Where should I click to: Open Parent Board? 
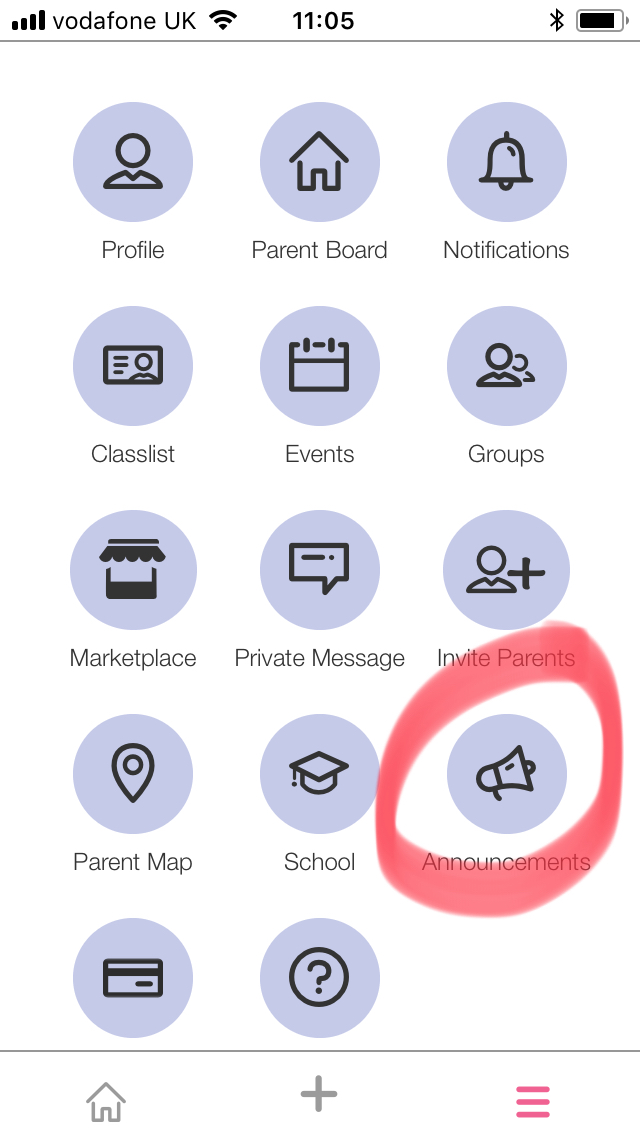[x=320, y=162]
